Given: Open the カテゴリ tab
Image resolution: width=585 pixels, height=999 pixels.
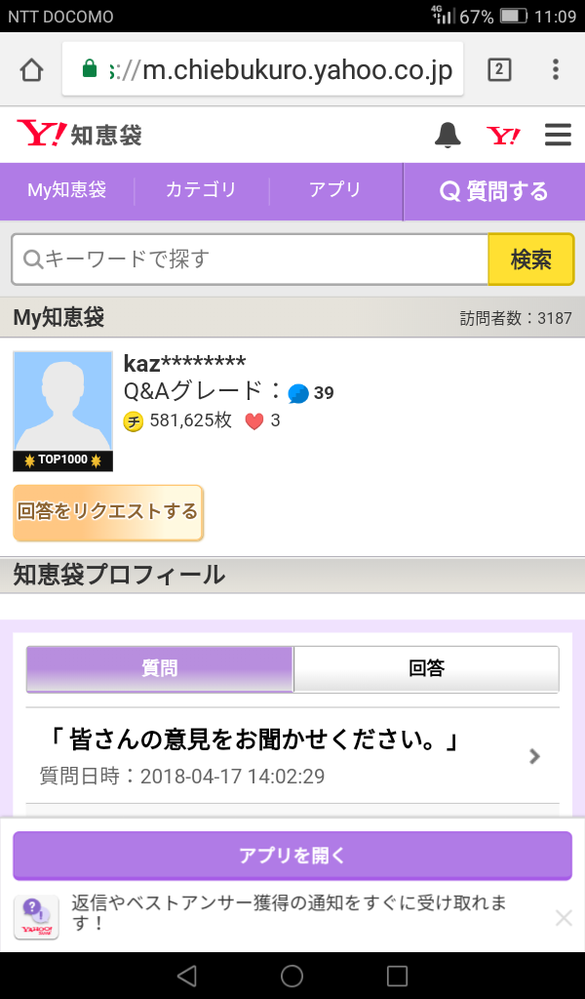Looking at the screenshot, I should [x=201, y=190].
